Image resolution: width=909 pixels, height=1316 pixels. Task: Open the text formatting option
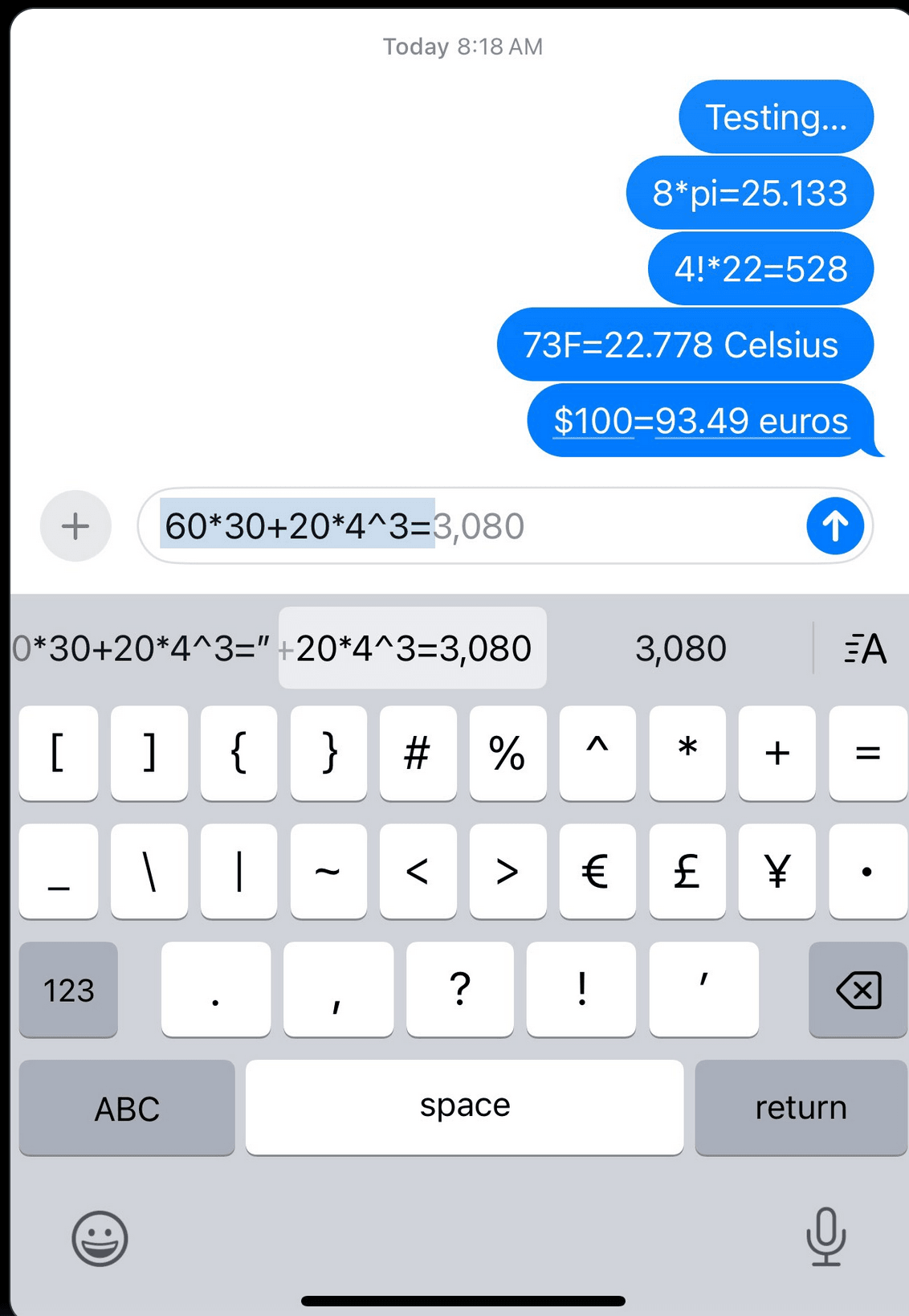865,648
